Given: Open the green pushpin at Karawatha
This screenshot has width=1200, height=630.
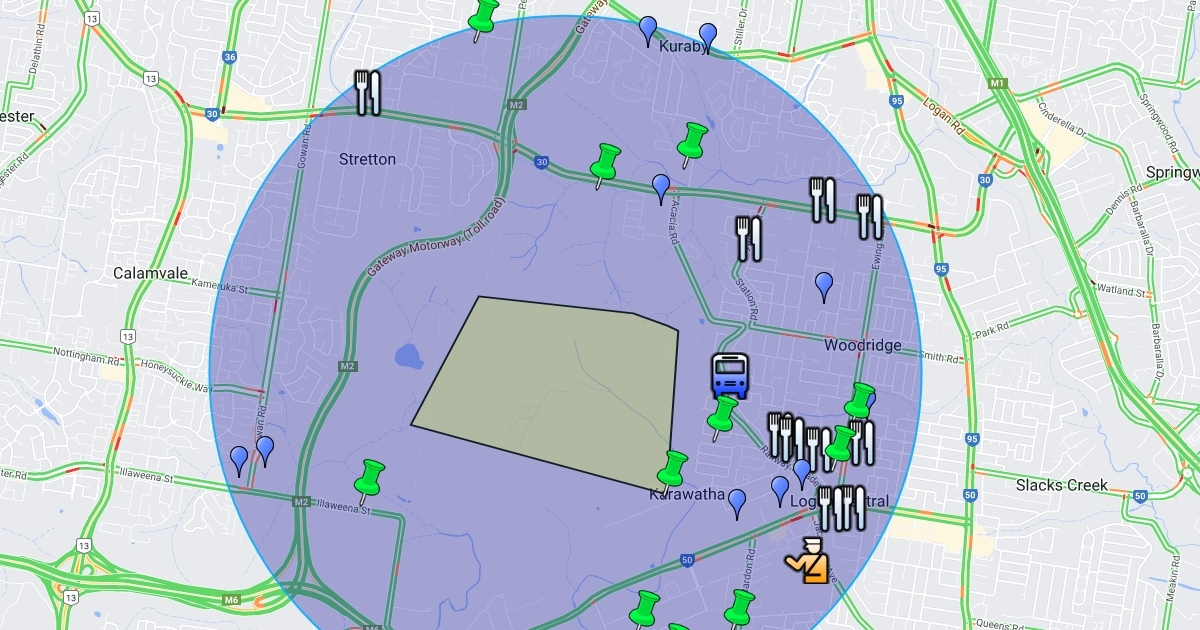Looking at the screenshot, I should point(671,470).
